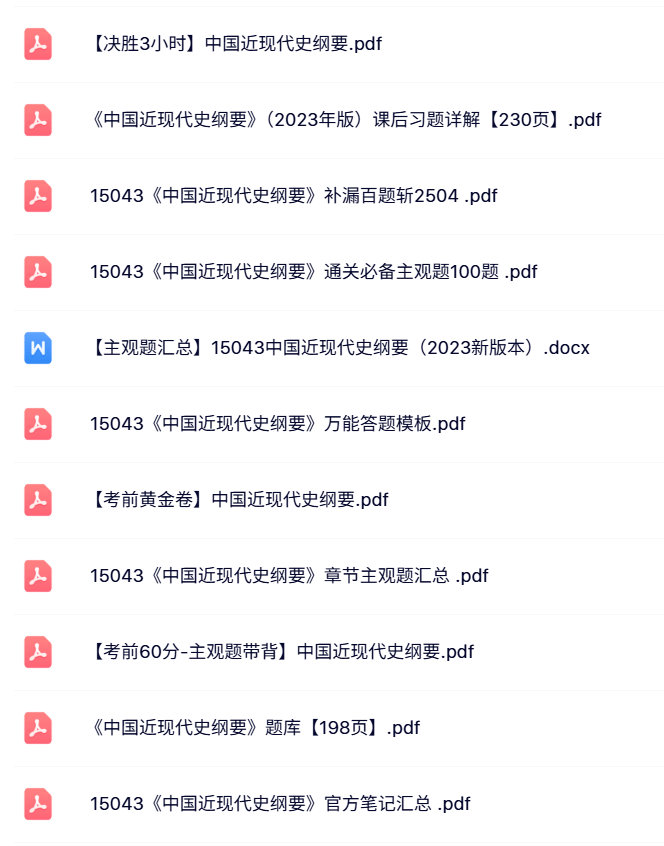This screenshot has height=846, width=664.
Task: Open the 【主观题汇总】Word document
Action: [x=340, y=348]
